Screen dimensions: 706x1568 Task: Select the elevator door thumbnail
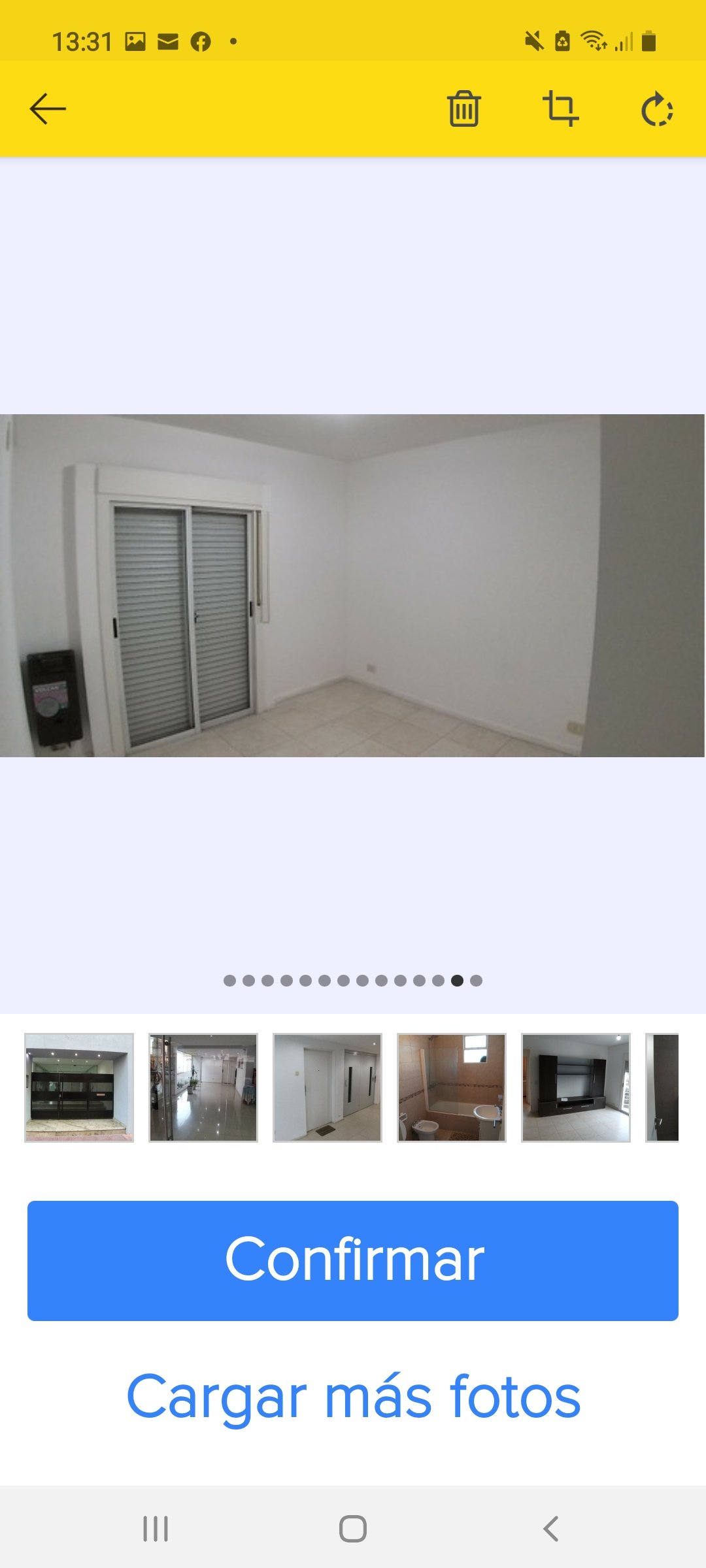328,1088
